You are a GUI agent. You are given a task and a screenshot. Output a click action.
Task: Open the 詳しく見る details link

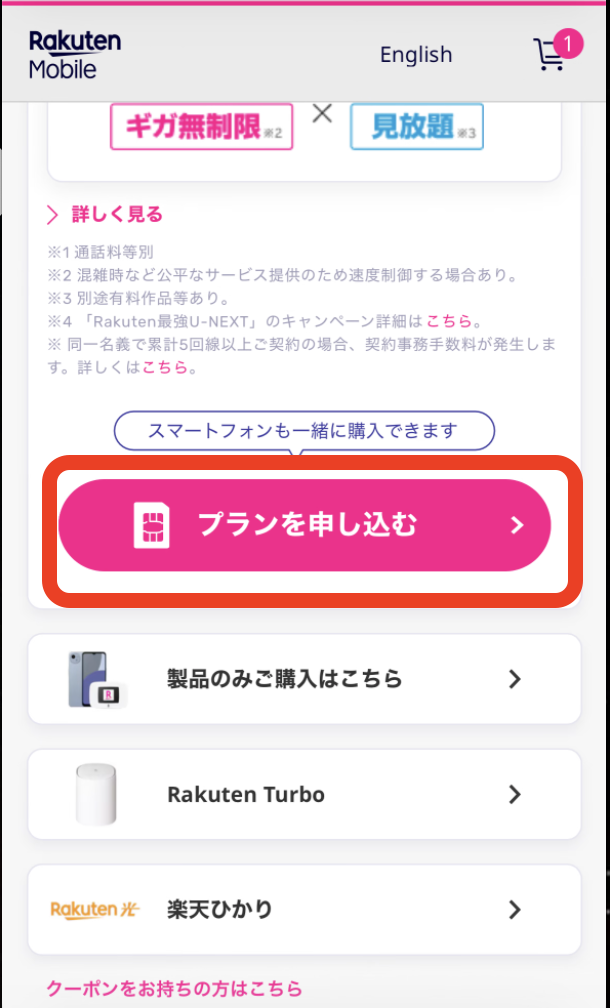tap(116, 214)
